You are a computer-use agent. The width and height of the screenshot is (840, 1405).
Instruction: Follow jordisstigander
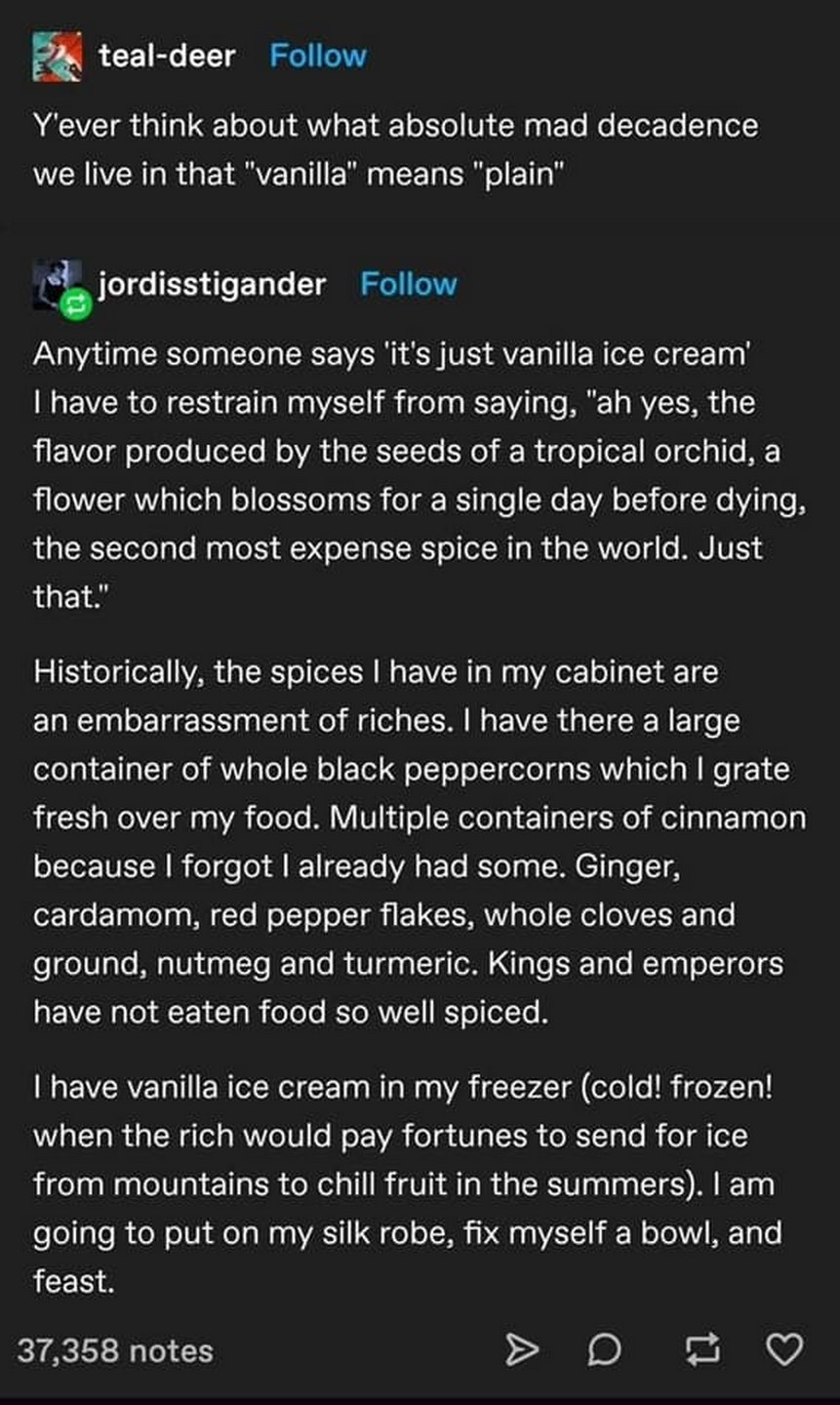coord(408,284)
